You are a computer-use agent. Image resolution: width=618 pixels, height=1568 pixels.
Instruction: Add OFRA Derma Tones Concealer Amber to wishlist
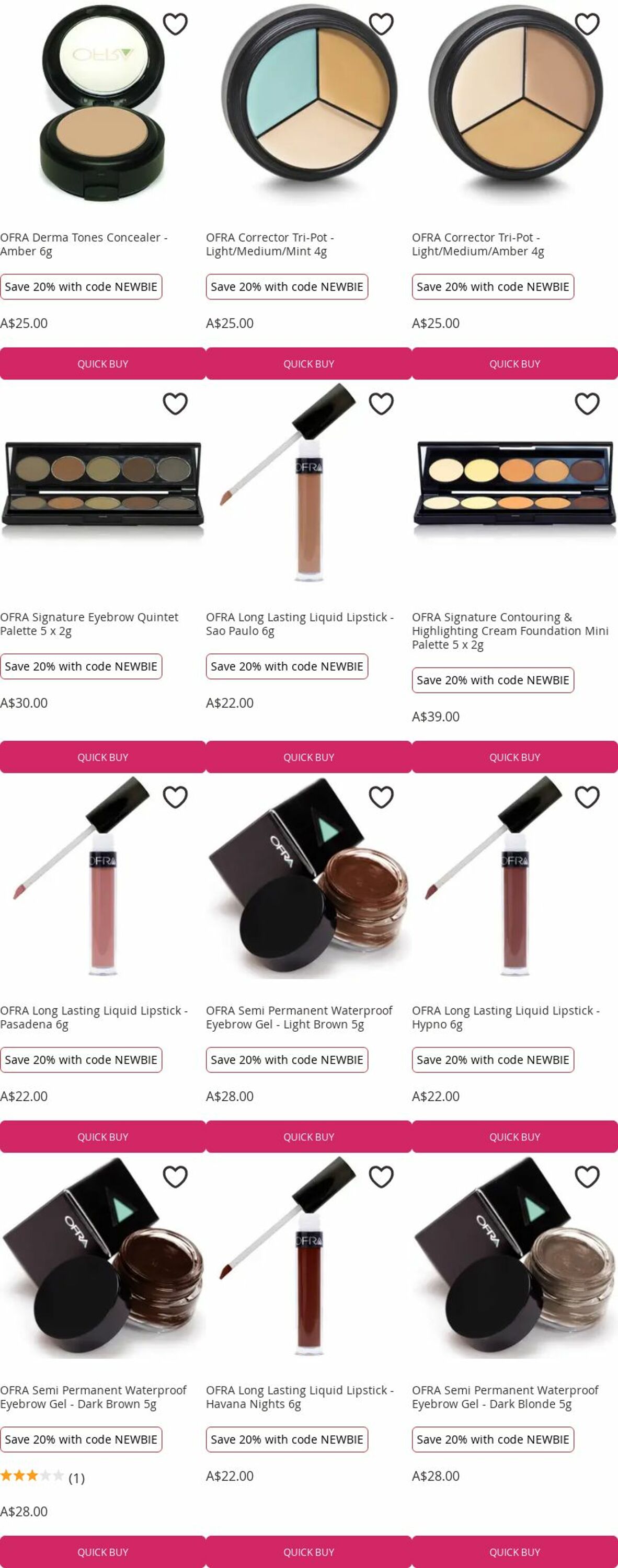click(x=175, y=25)
